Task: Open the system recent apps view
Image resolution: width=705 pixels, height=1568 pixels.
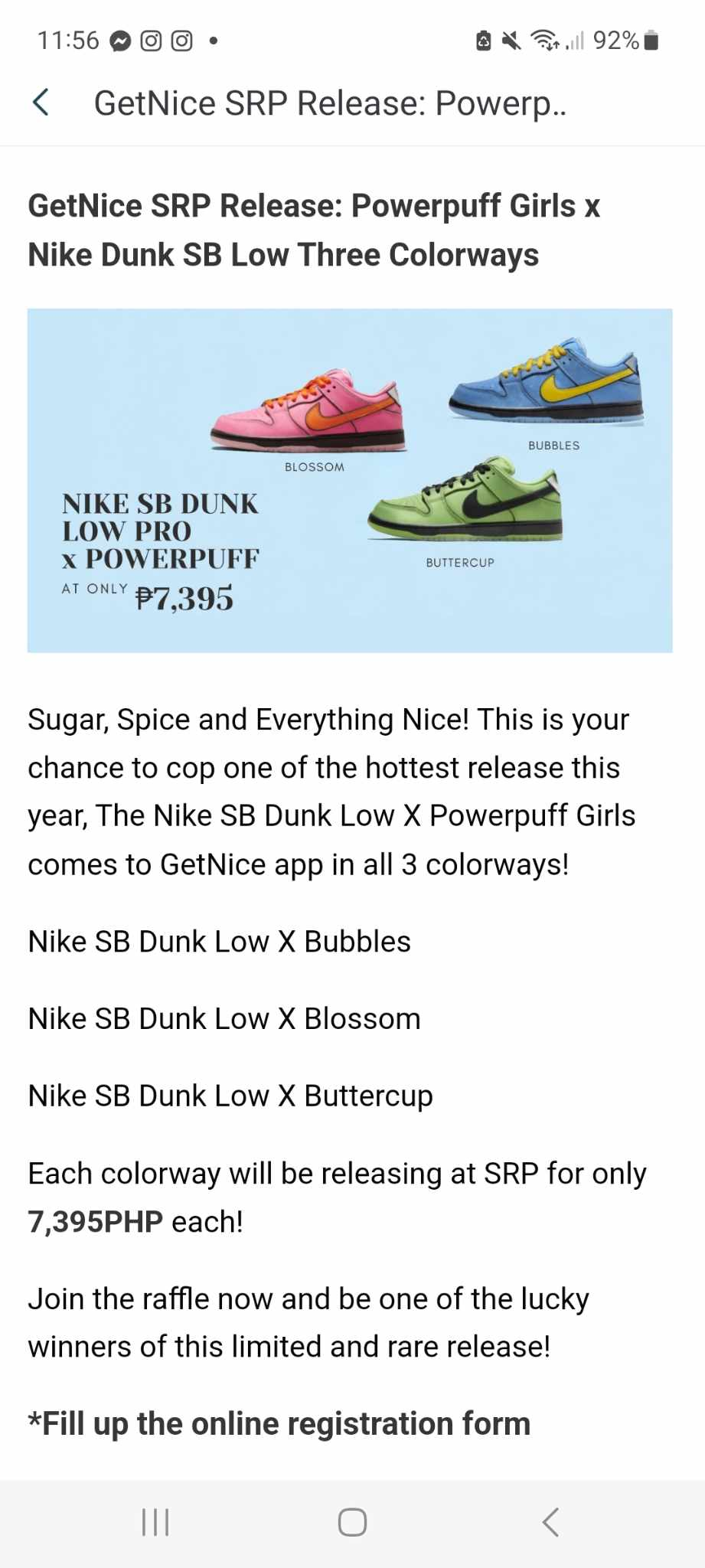Action: click(x=155, y=1522)
